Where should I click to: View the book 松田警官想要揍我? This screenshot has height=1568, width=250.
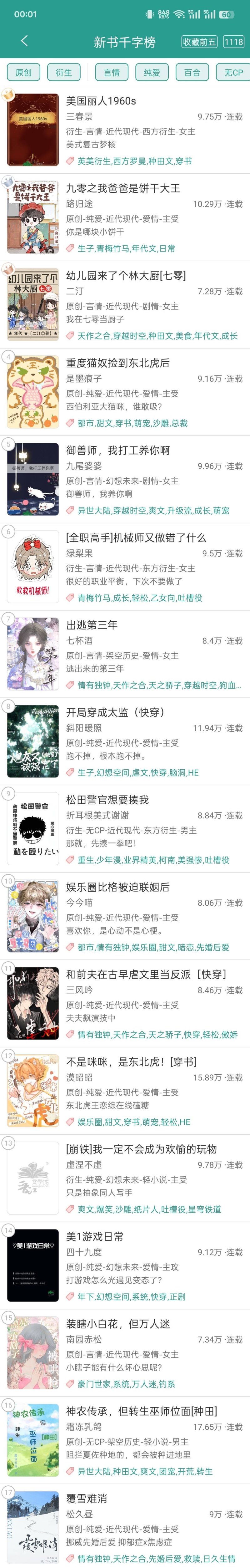[108, 800]
